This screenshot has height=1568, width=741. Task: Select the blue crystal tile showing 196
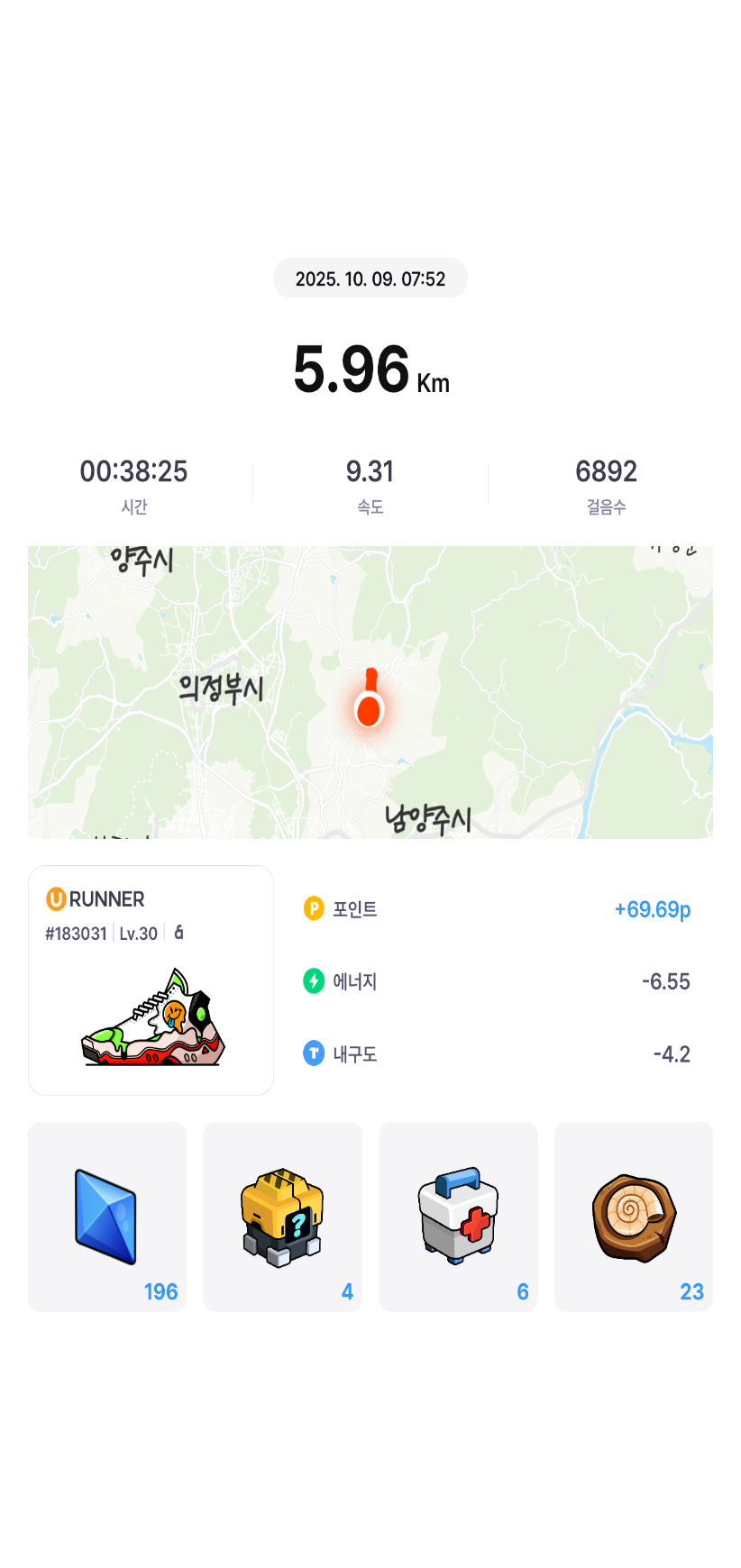coord(107,1216)
